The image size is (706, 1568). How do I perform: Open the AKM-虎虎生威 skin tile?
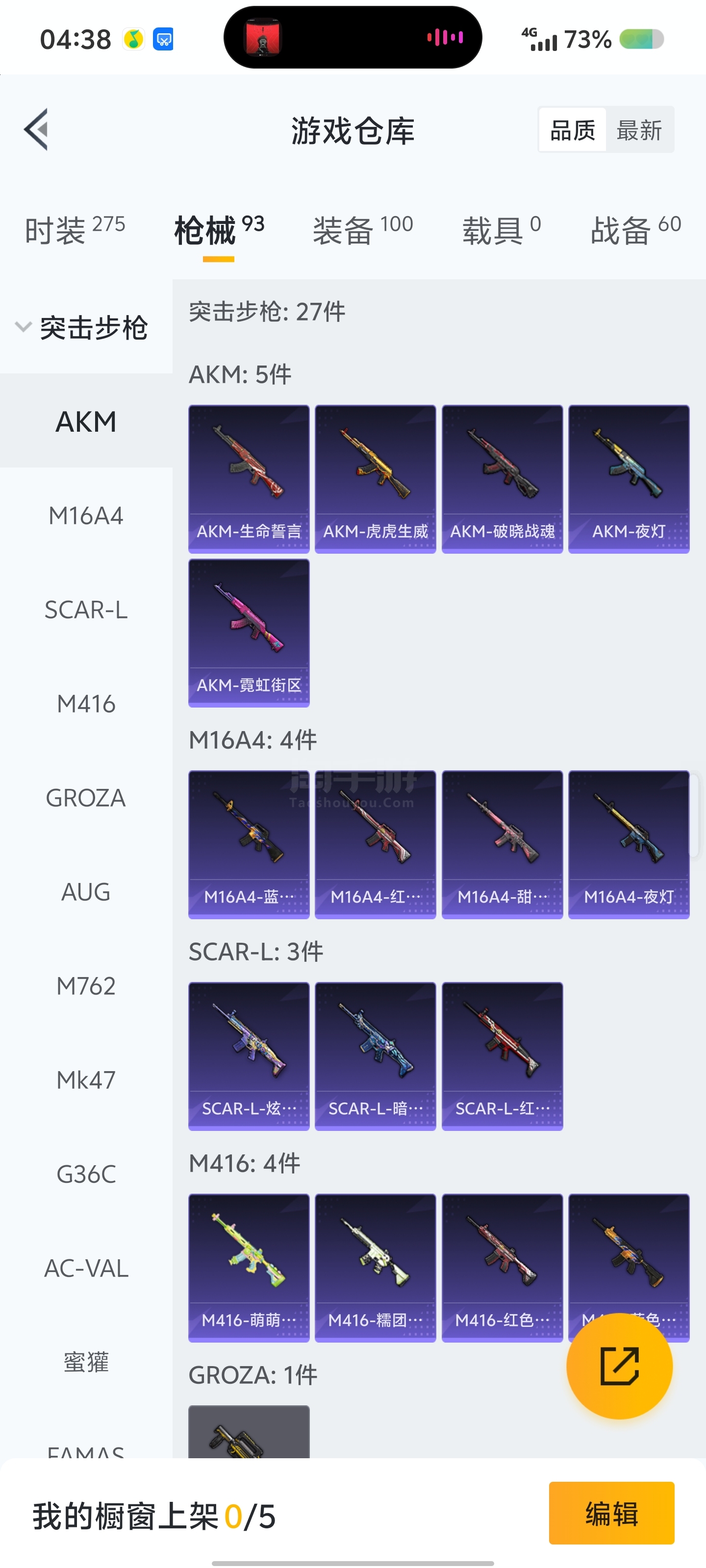[x=375, y=478]
